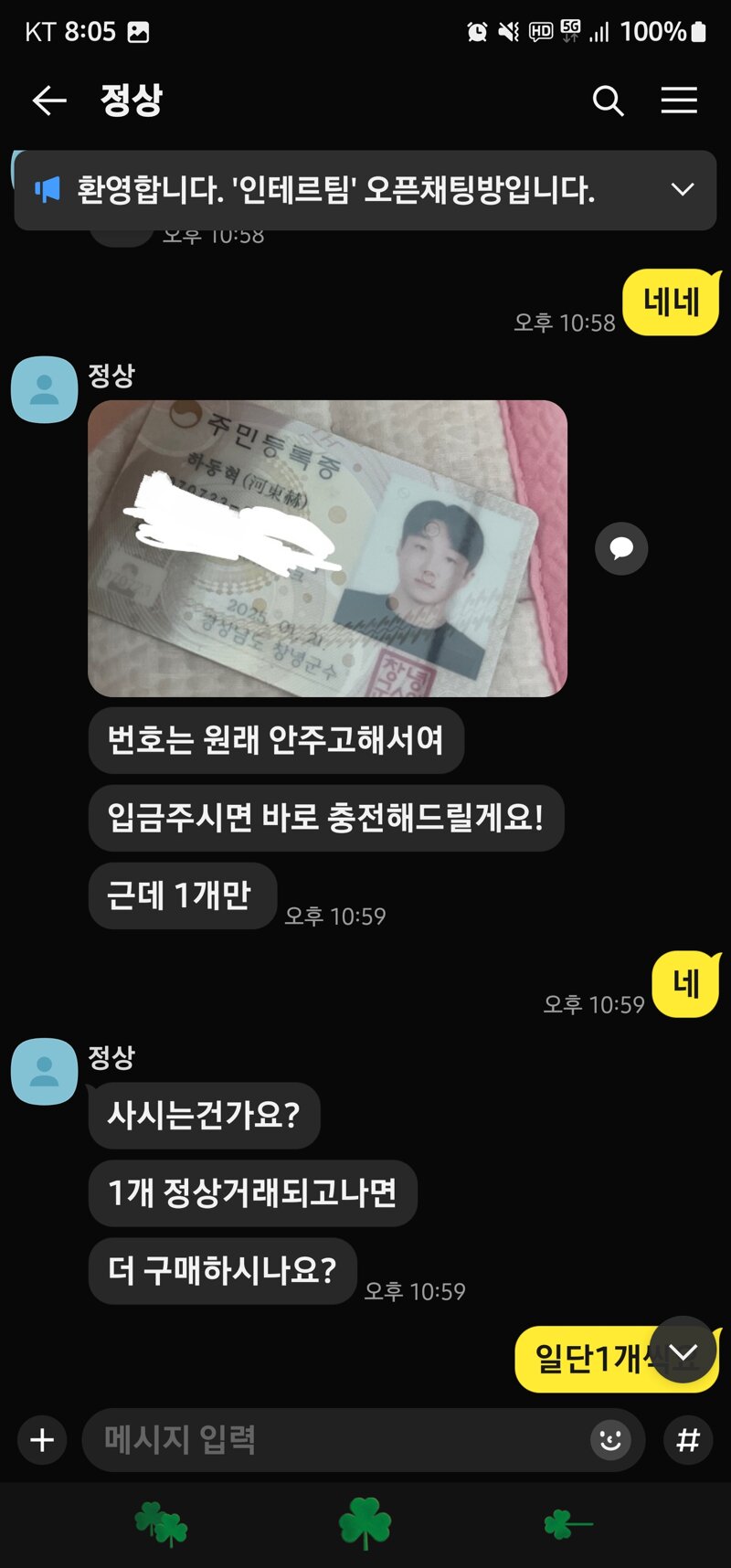Open the ID card photo message
This screenshot has width=731, height=1568.
tap(327, 548)
